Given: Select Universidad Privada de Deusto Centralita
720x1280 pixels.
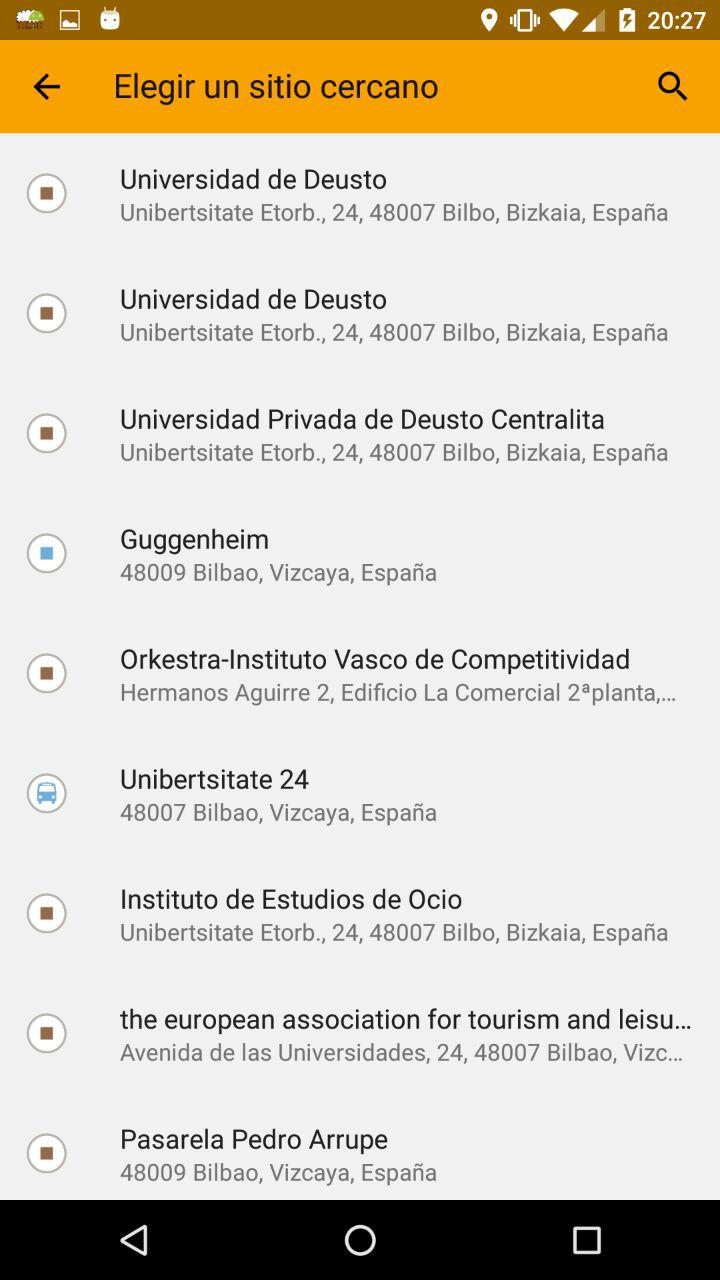Looking at the screenshot, I should pyautogui.click(x=362, y=434).
